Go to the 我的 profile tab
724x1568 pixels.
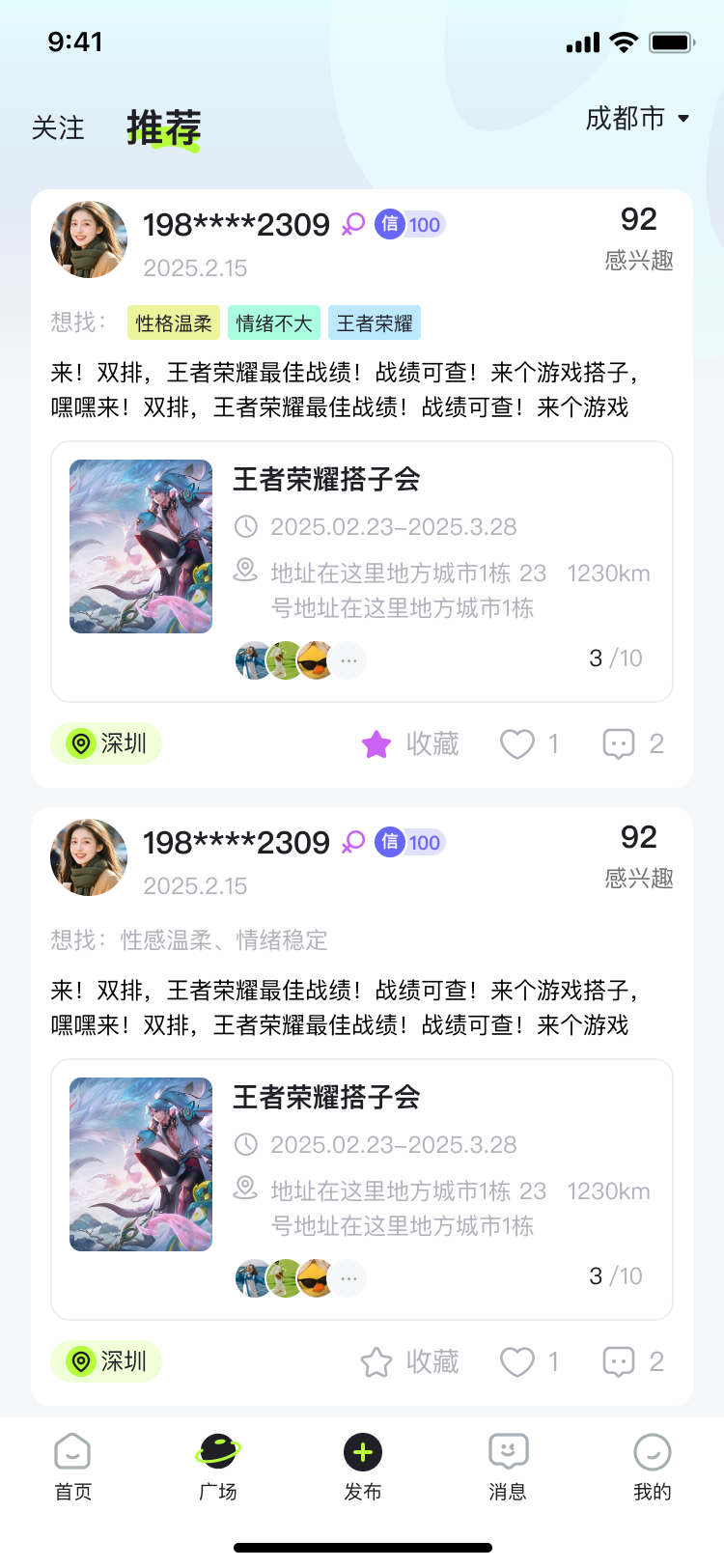click(x=653, y=1466)
